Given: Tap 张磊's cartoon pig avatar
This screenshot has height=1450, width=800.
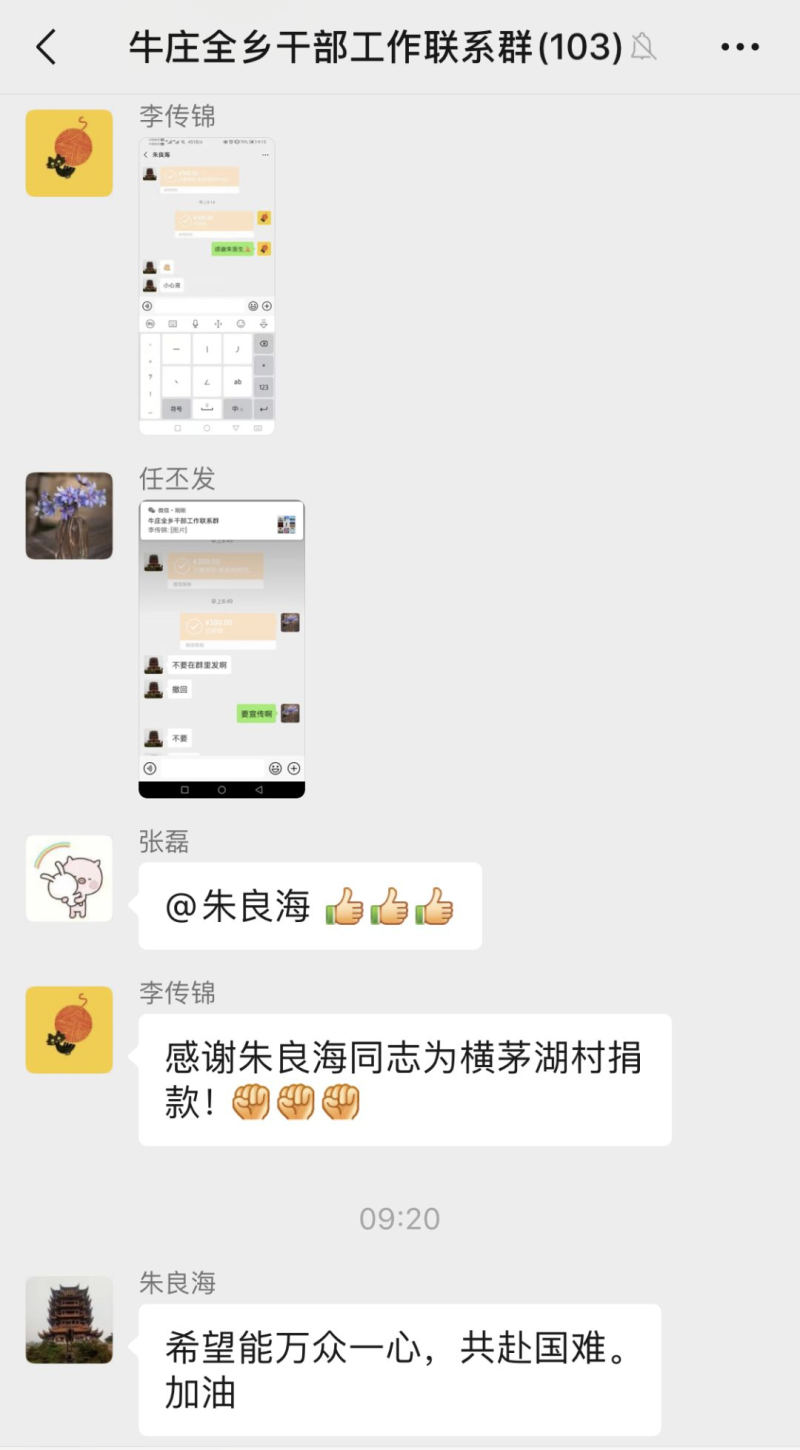Looking at the screenshot, I should pyautogui.click(x=69, y=878).
